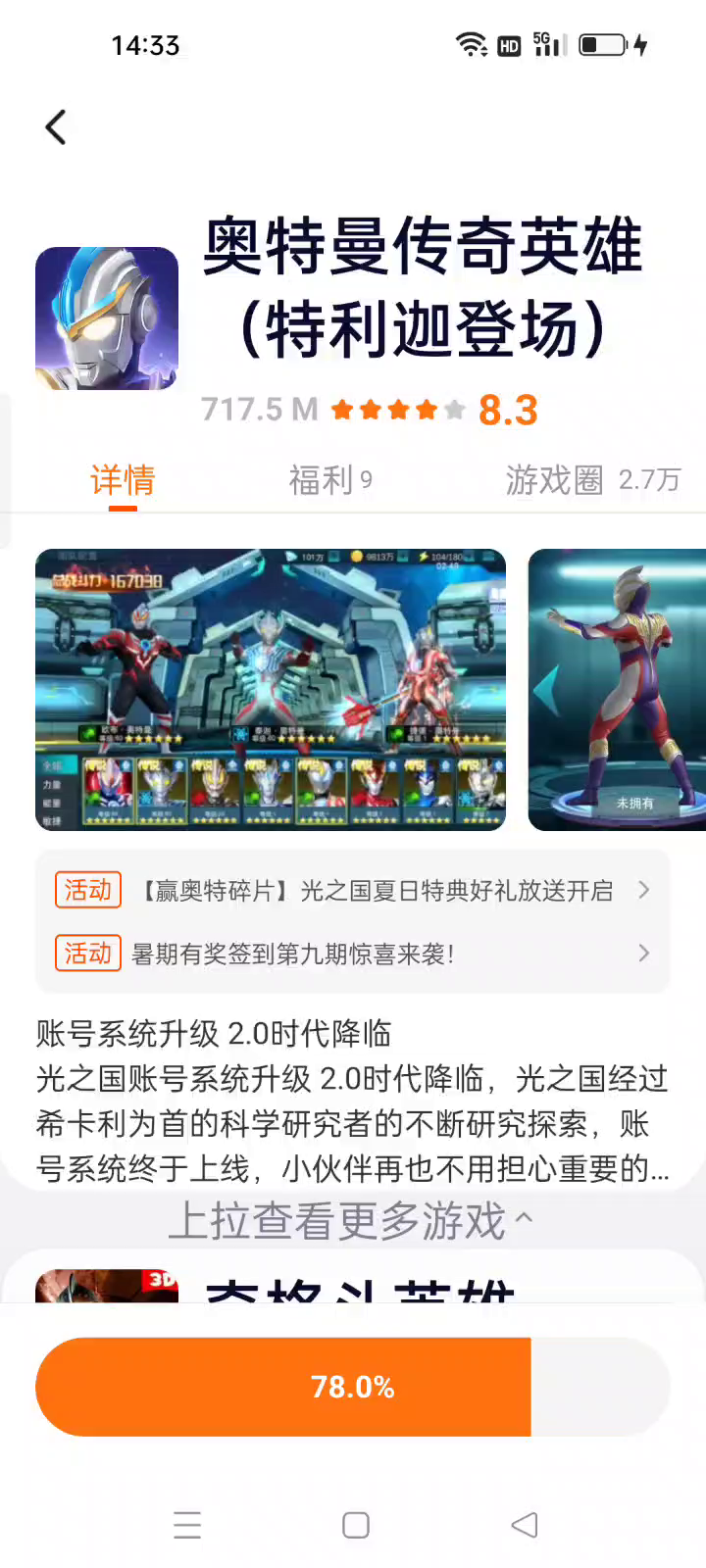This screenshot has width=706, height=1568.
Task: Open the 游戏圈 tab
Action: (x=592, y=480)
